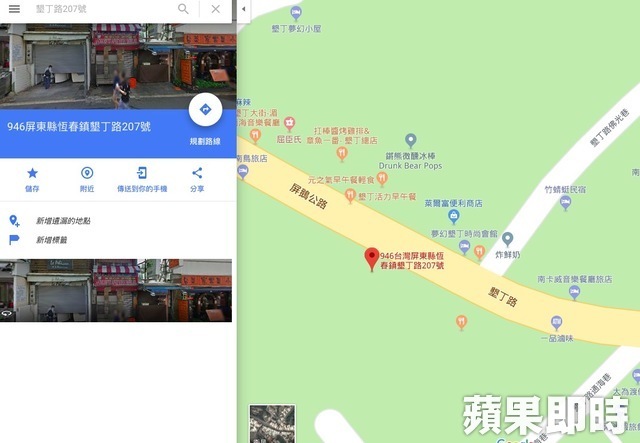Image resolution: width=640 pixels, height=443 pixels.
Task: Open 新增遺漏的地點
Action: [63, 220]
